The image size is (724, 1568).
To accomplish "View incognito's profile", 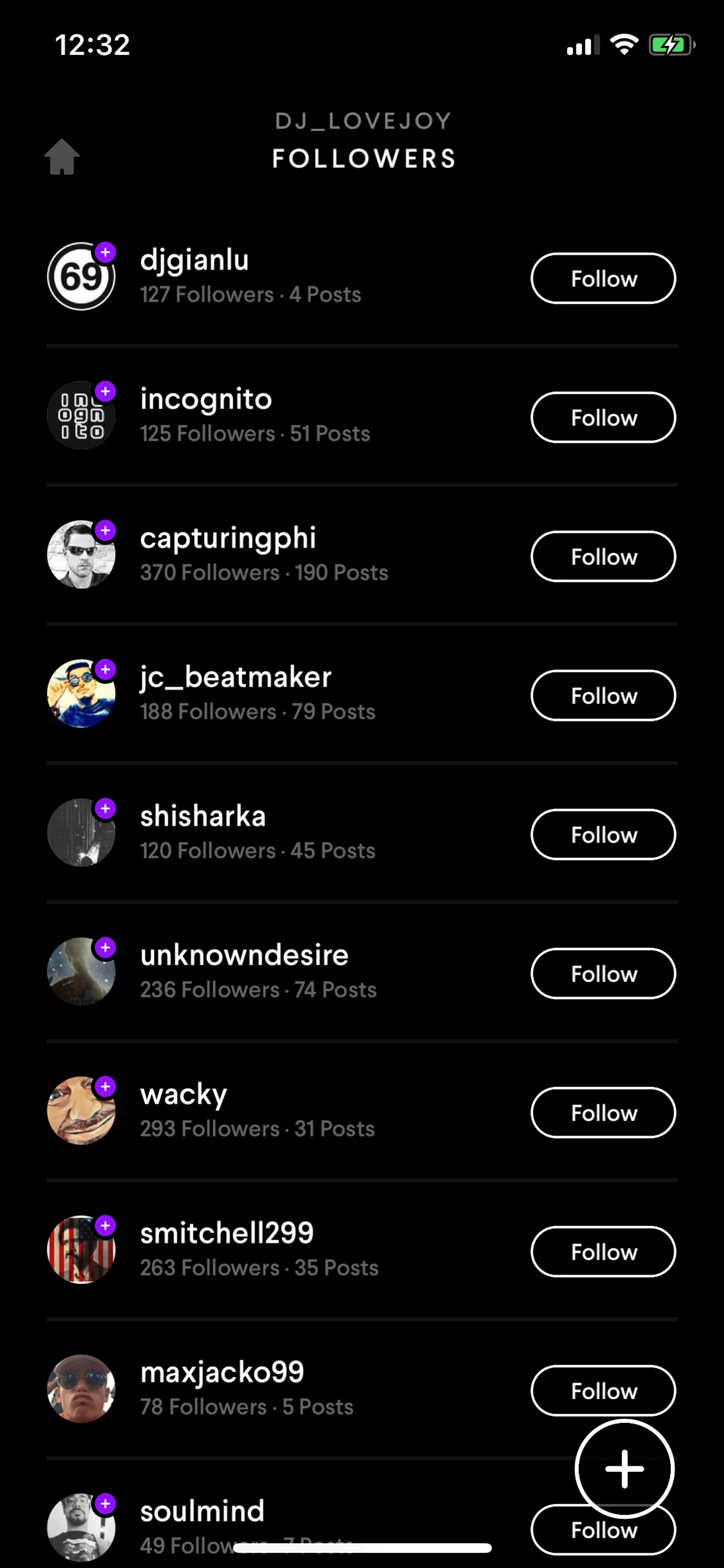I will click(206, 400).
